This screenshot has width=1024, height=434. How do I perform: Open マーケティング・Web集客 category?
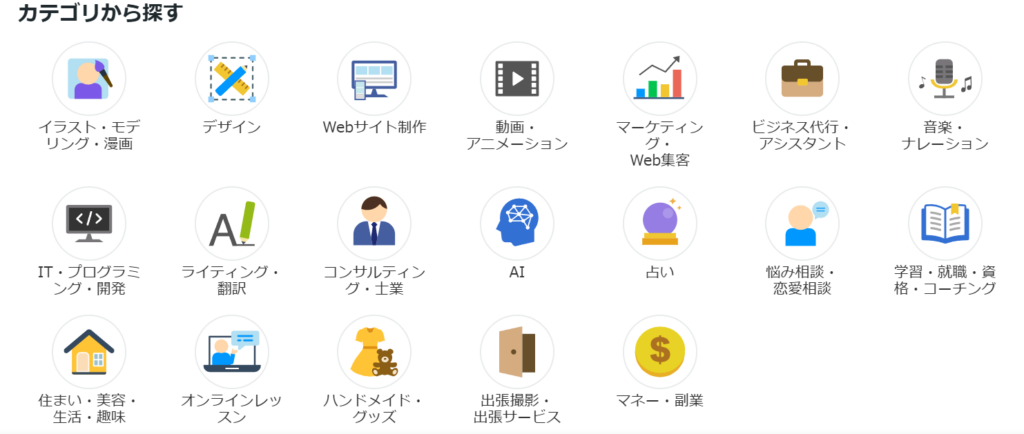(x=660, y=79)
